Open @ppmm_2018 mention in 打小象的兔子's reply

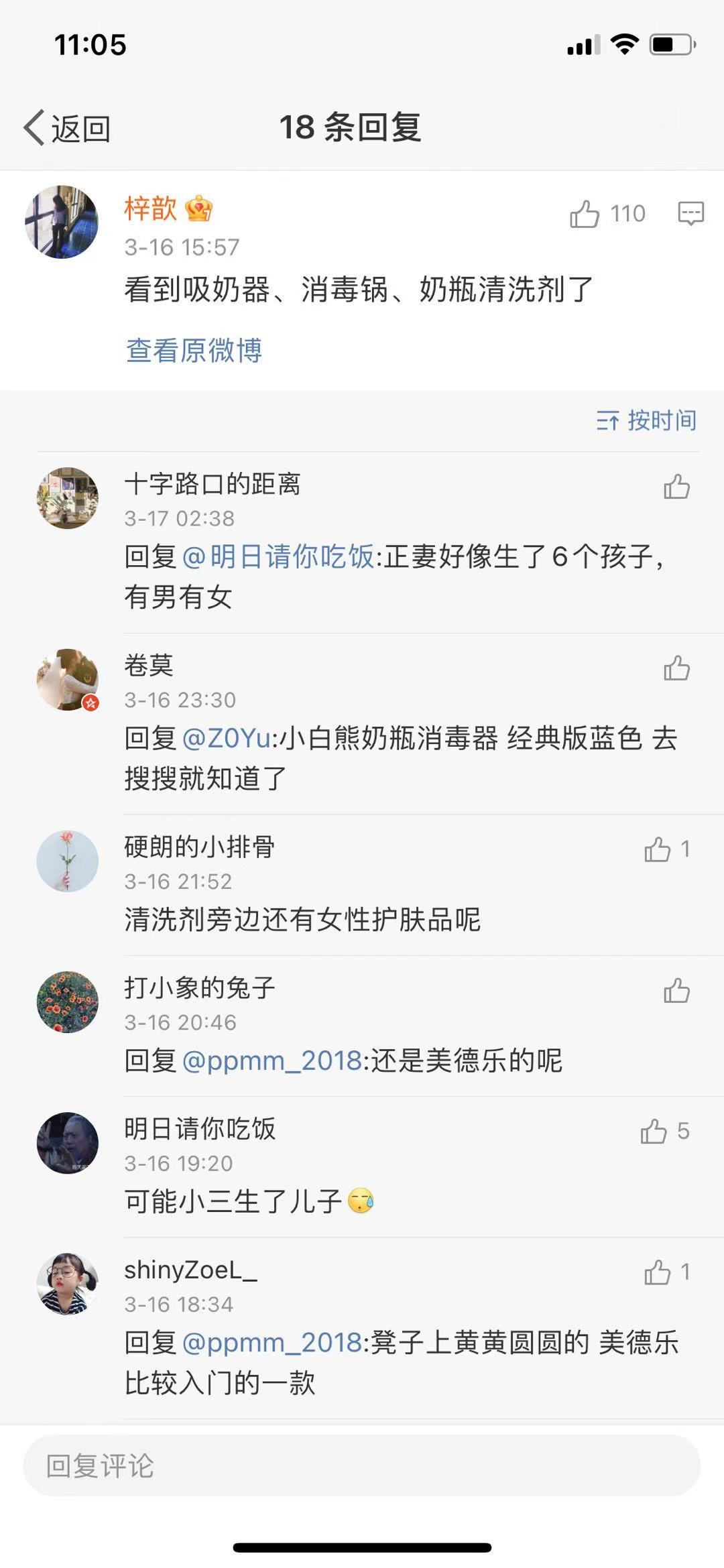[271, 1061]
